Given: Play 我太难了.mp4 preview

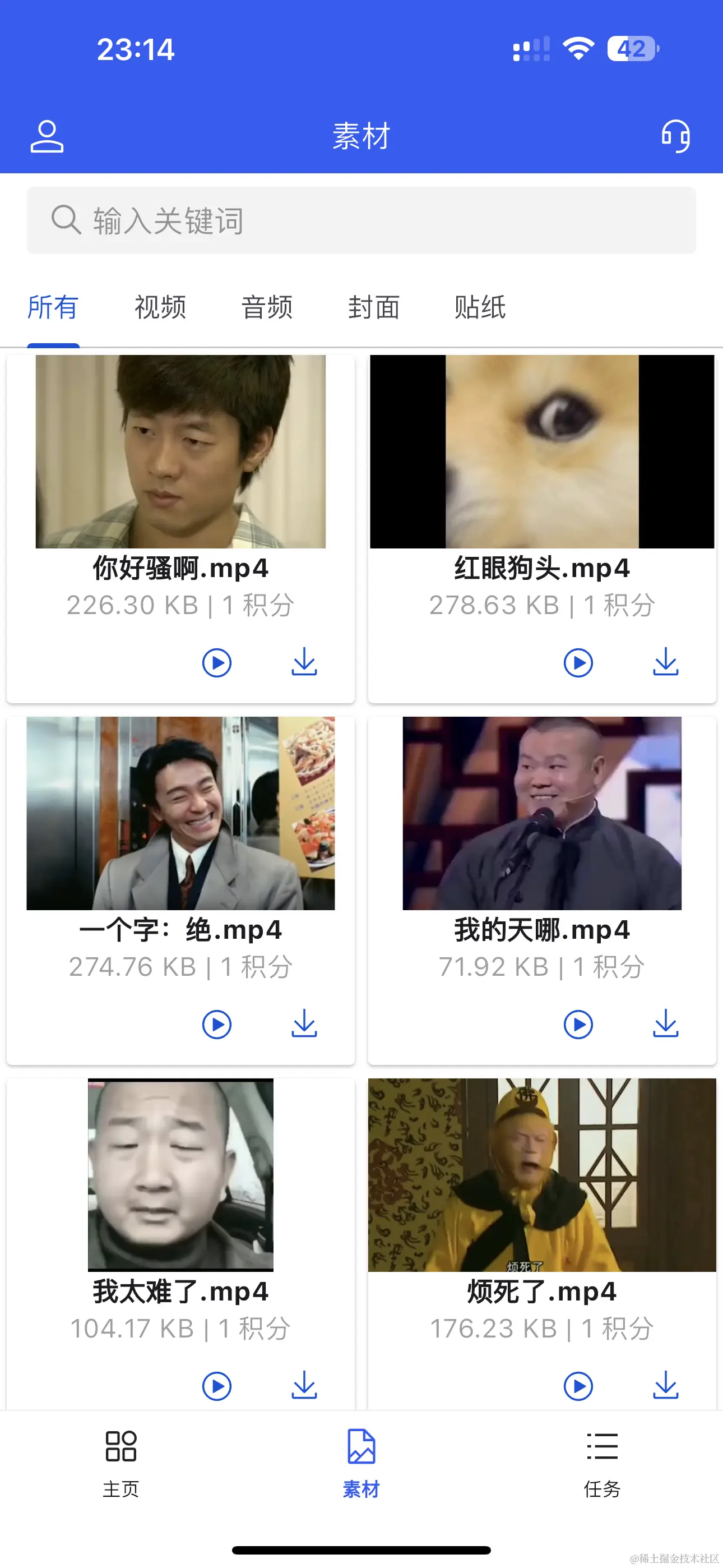Looking at the screenshot, I should pyautogui.click(x=217, y=1386).
